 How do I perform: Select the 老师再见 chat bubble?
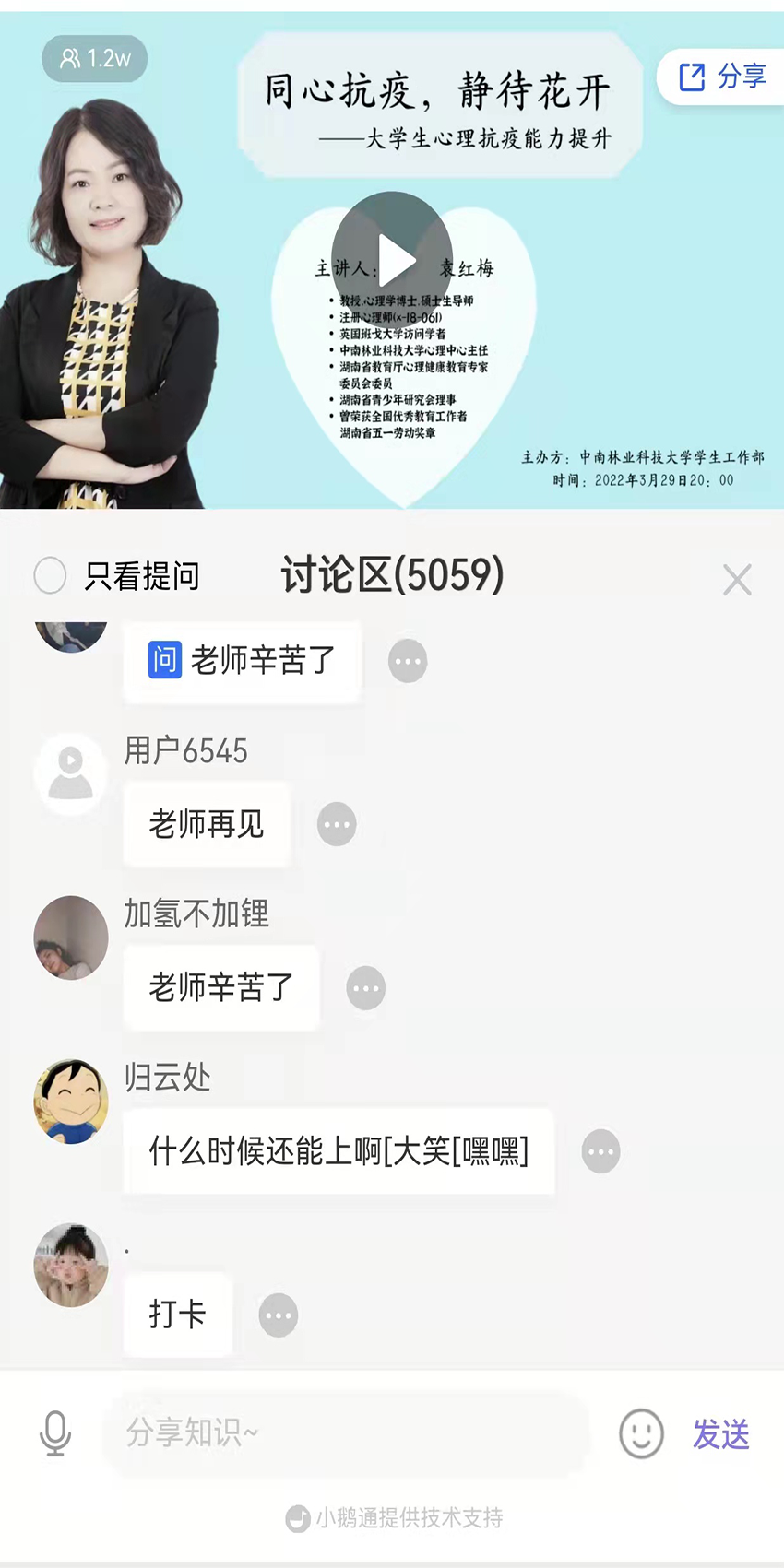[x=206, y=823]
